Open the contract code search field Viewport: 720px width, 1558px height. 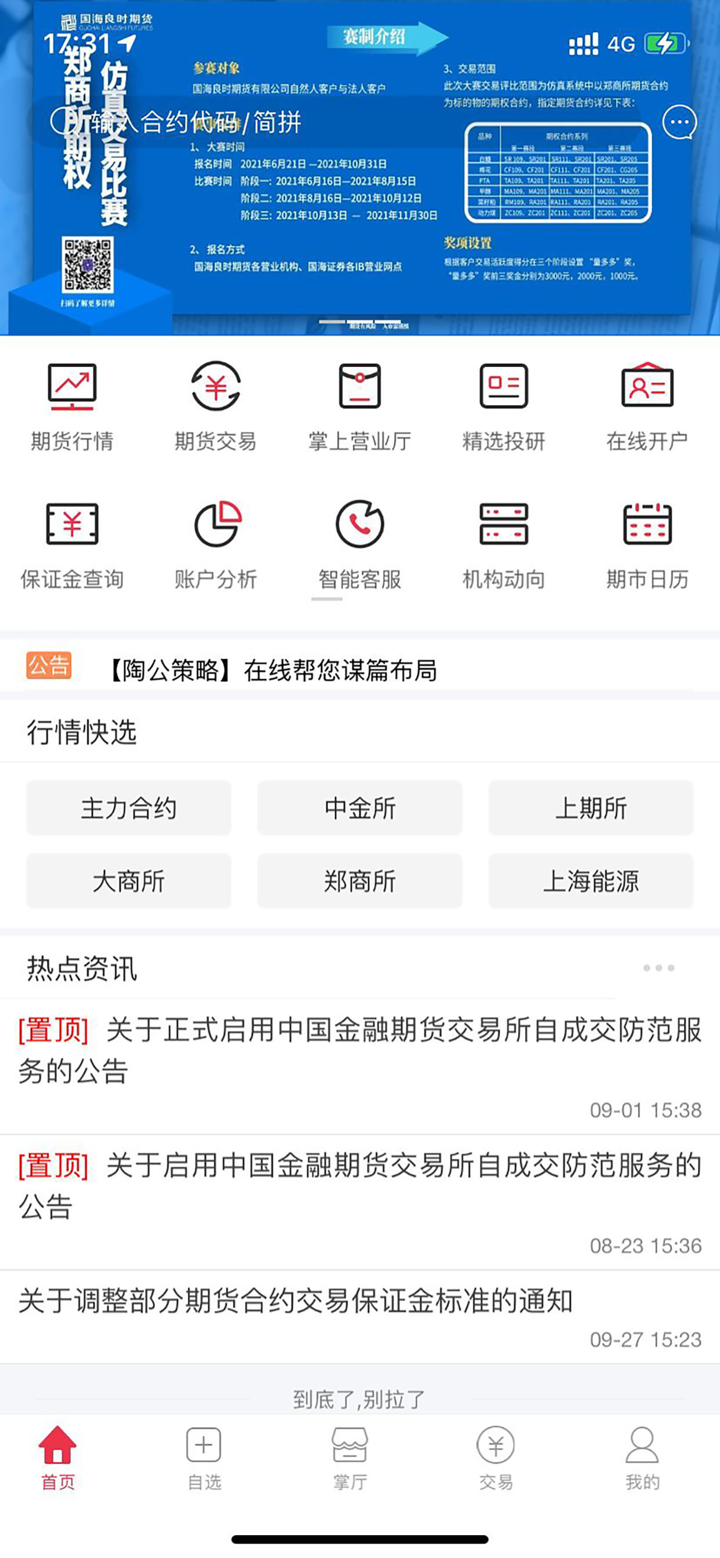point(300,123)
